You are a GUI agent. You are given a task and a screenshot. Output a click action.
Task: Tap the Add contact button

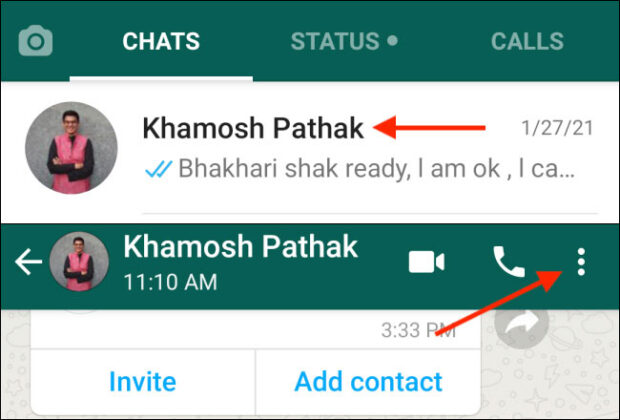click(368, 381)
